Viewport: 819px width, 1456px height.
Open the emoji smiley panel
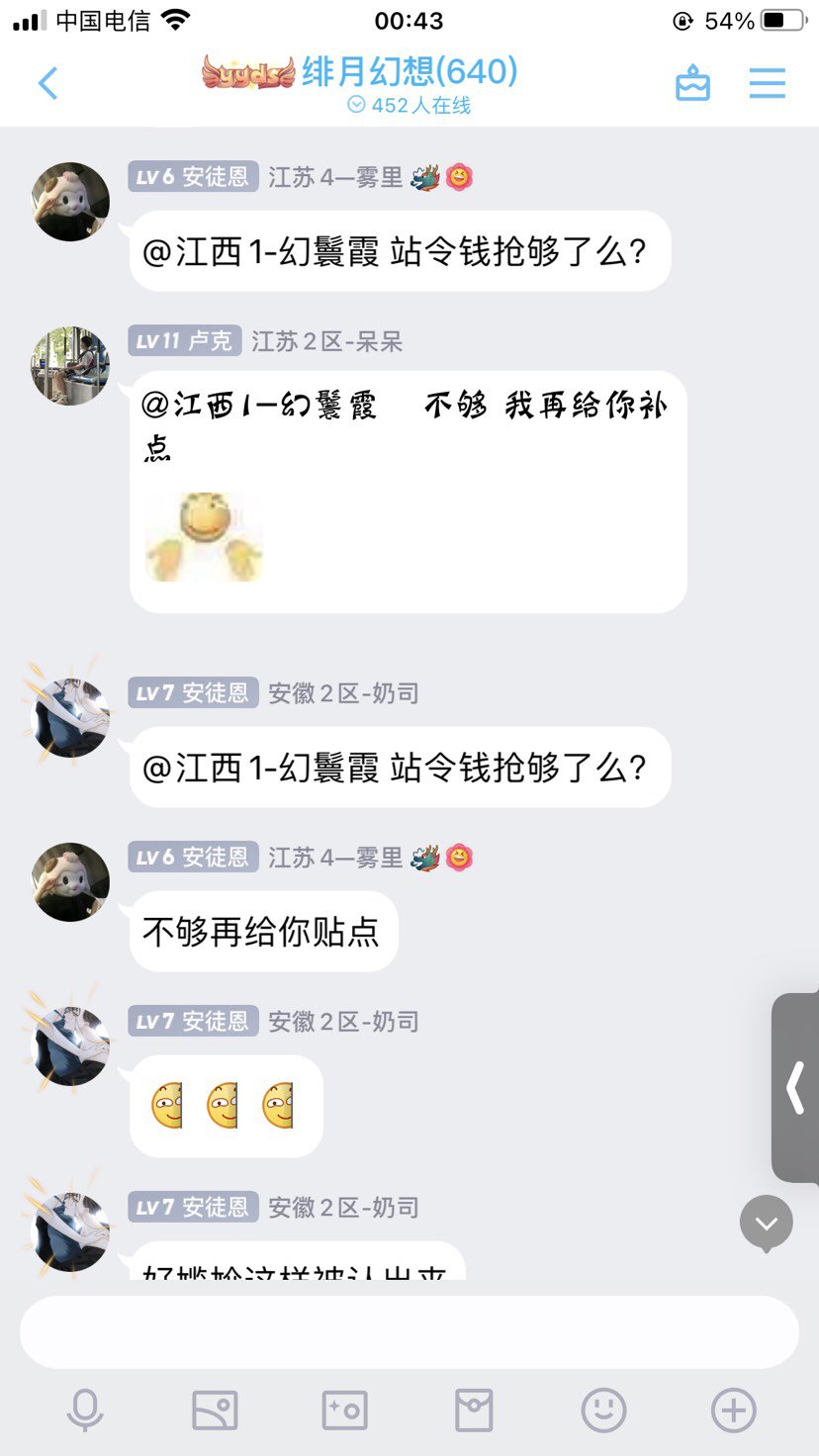tap(603, 1410)
